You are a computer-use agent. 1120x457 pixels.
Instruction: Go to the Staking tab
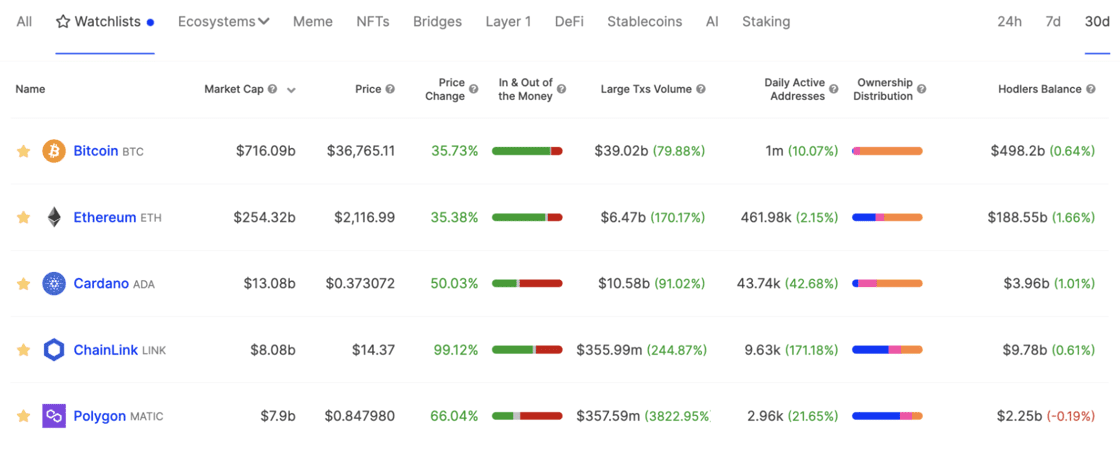coord(766,21)
